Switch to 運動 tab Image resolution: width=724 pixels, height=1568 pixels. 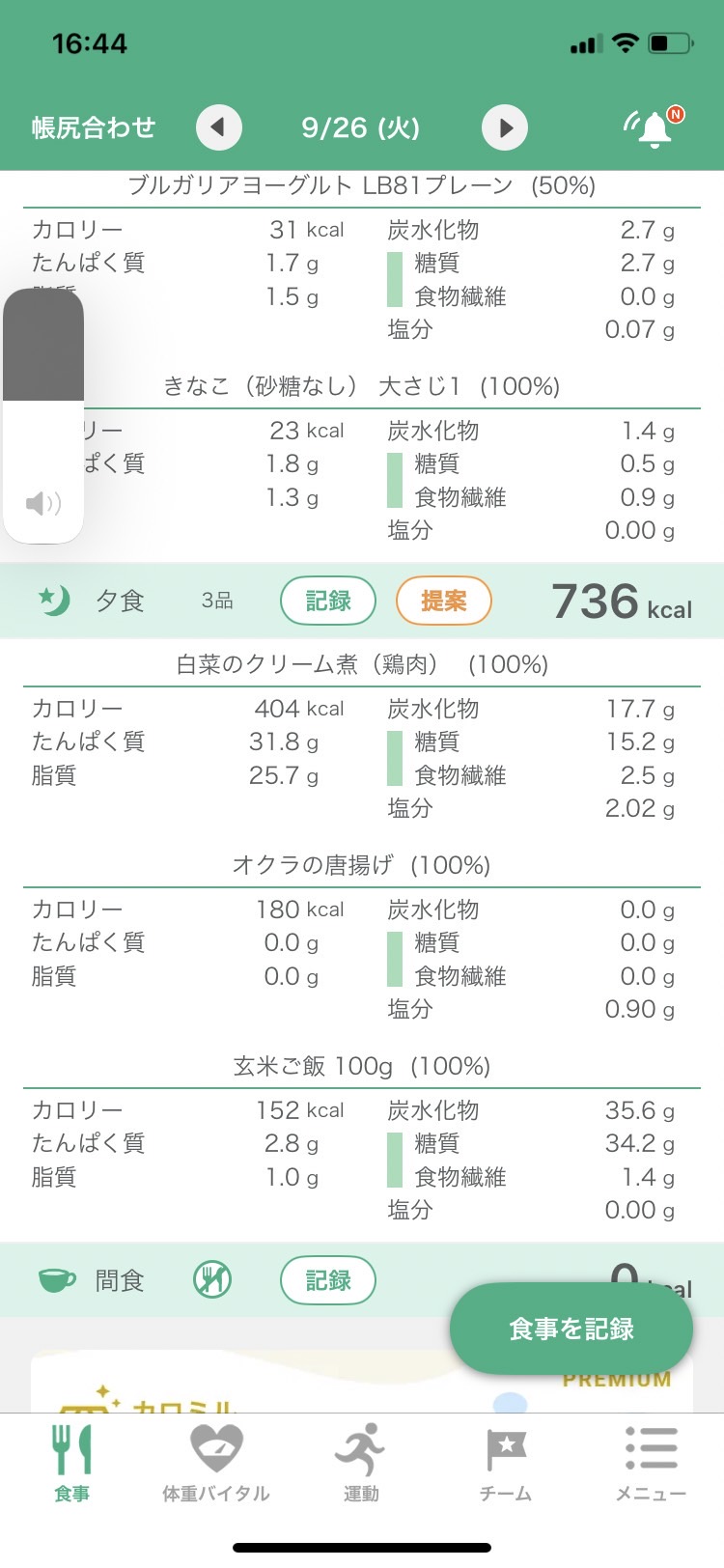tap(361, 1464)
